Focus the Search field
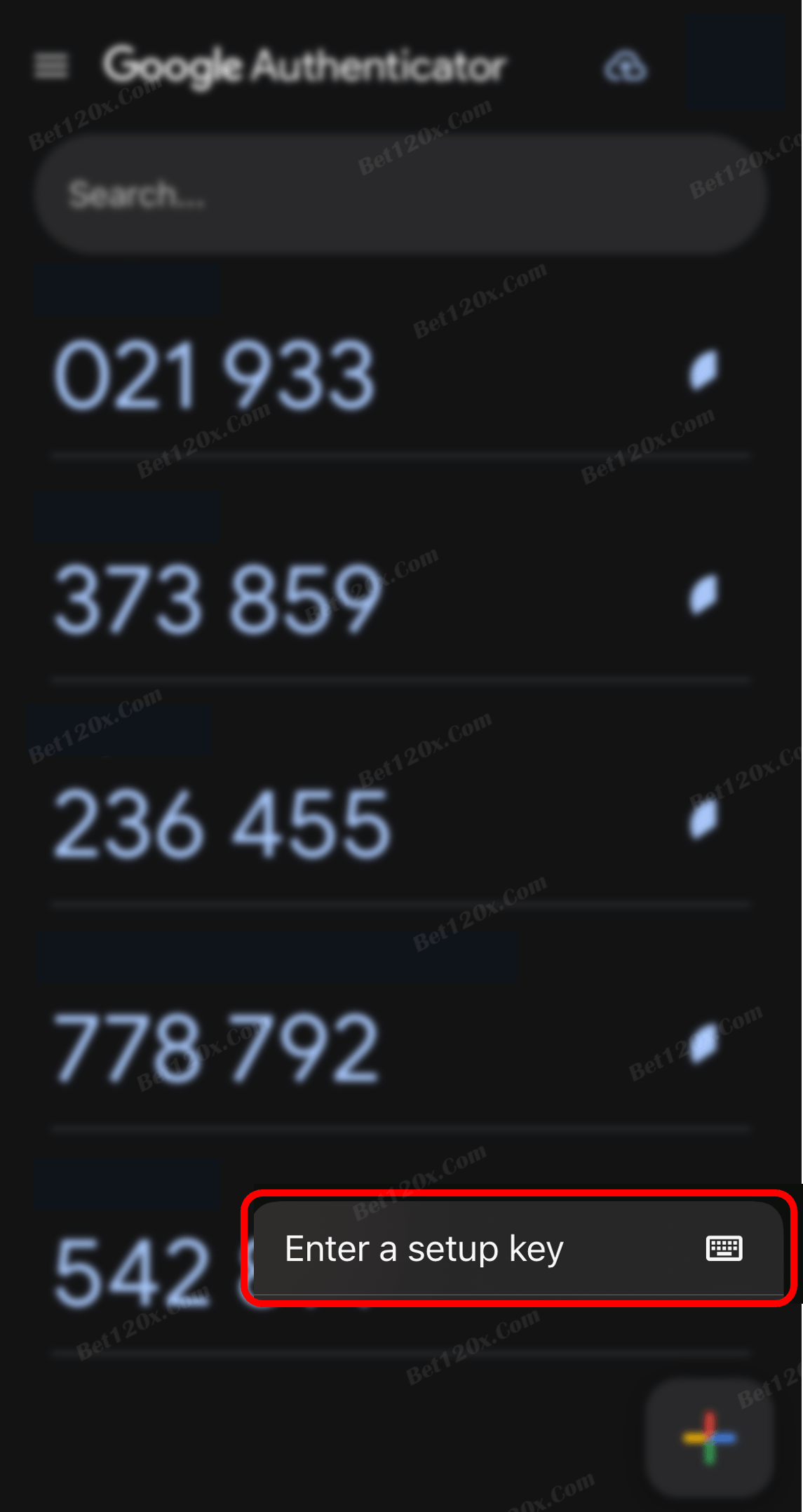The width and height of the screenshot is (803, 1512). [x=400, y=194]
